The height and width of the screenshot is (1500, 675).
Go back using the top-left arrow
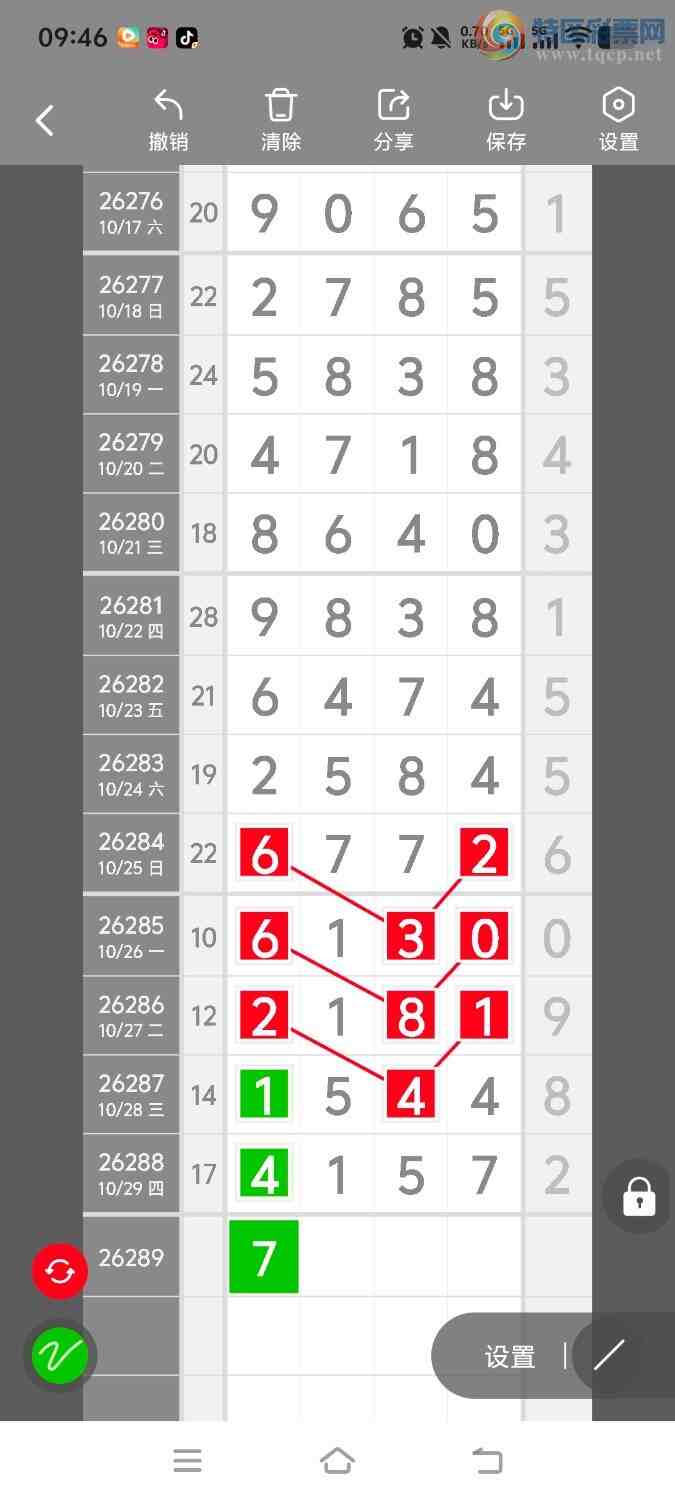(44, 121)
